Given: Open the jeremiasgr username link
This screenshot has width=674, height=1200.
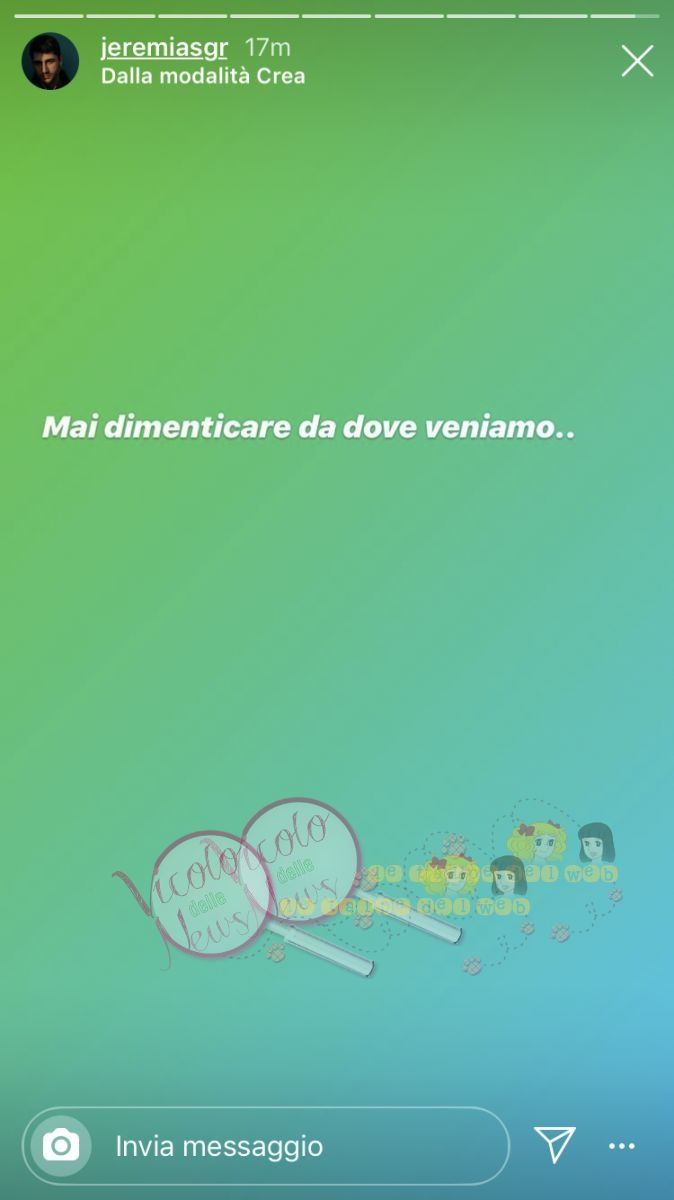Looking at the screenshot, I should pos(164,47).
